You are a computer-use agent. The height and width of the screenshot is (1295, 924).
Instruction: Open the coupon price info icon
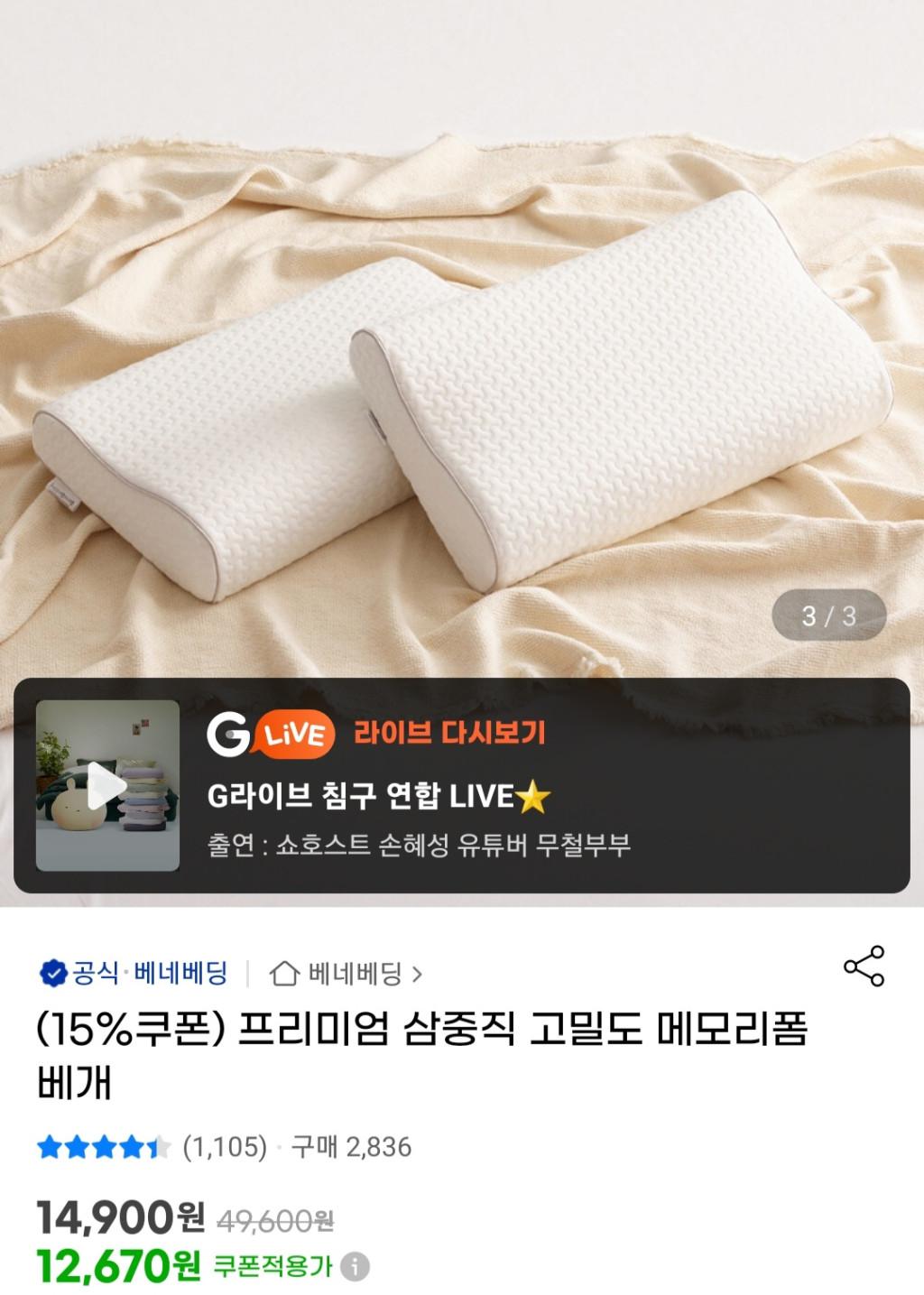pyautogui.click(x=355, y=1267)
